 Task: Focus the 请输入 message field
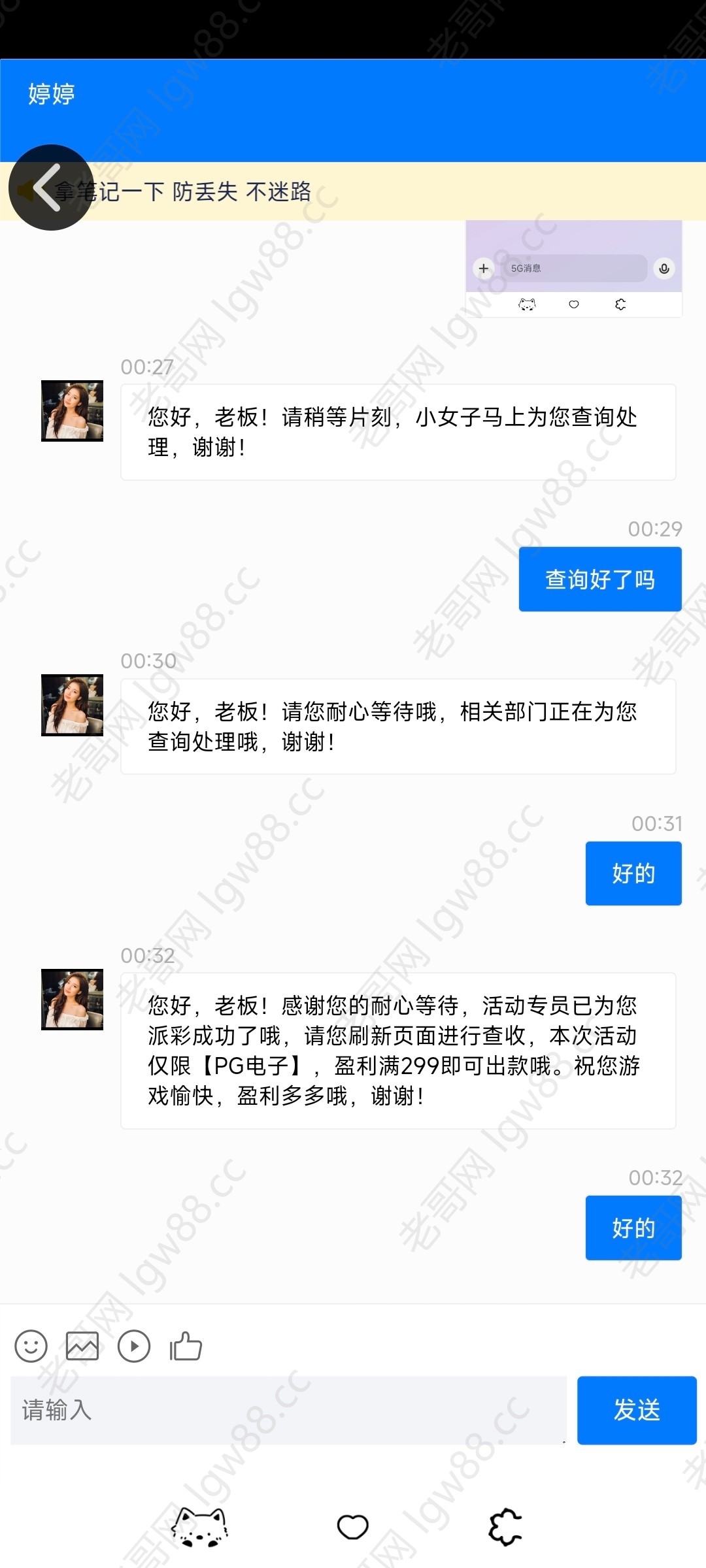(288, 1410)
